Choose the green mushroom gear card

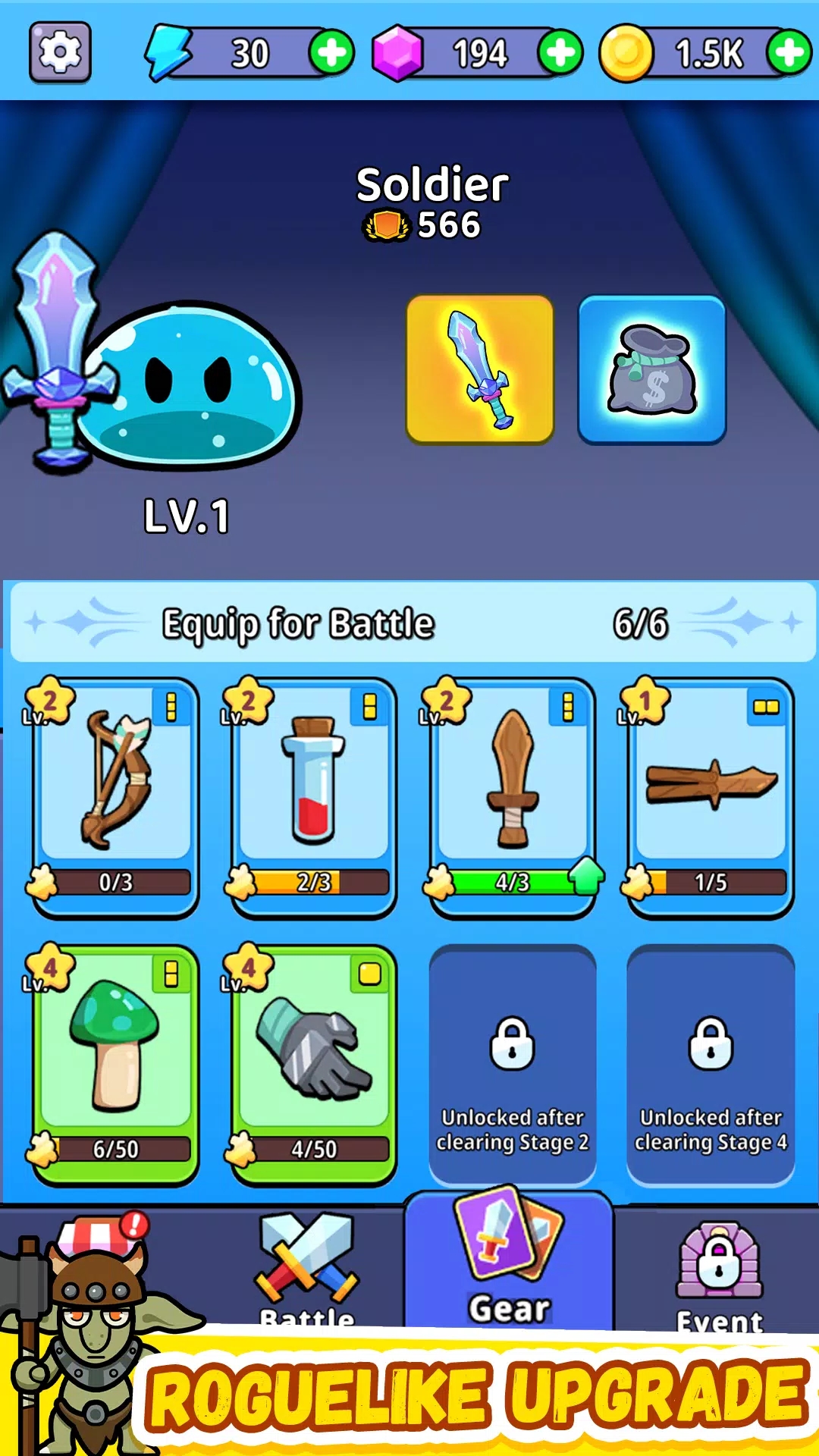click(x=115, y=1062)
